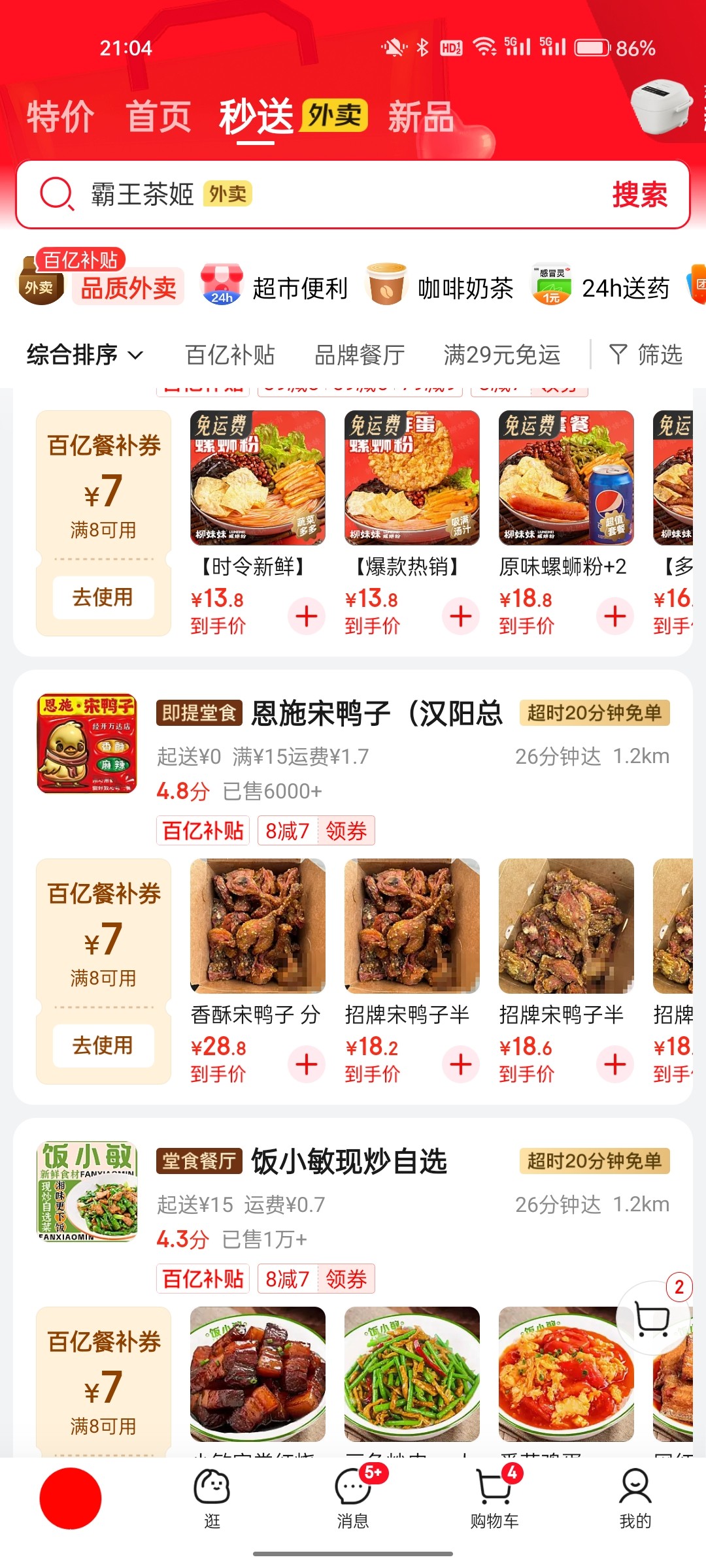Viewport: 706px width, 1568px height.
Task: Go to the 首页 tab
Action: click(x=158, y=118)
